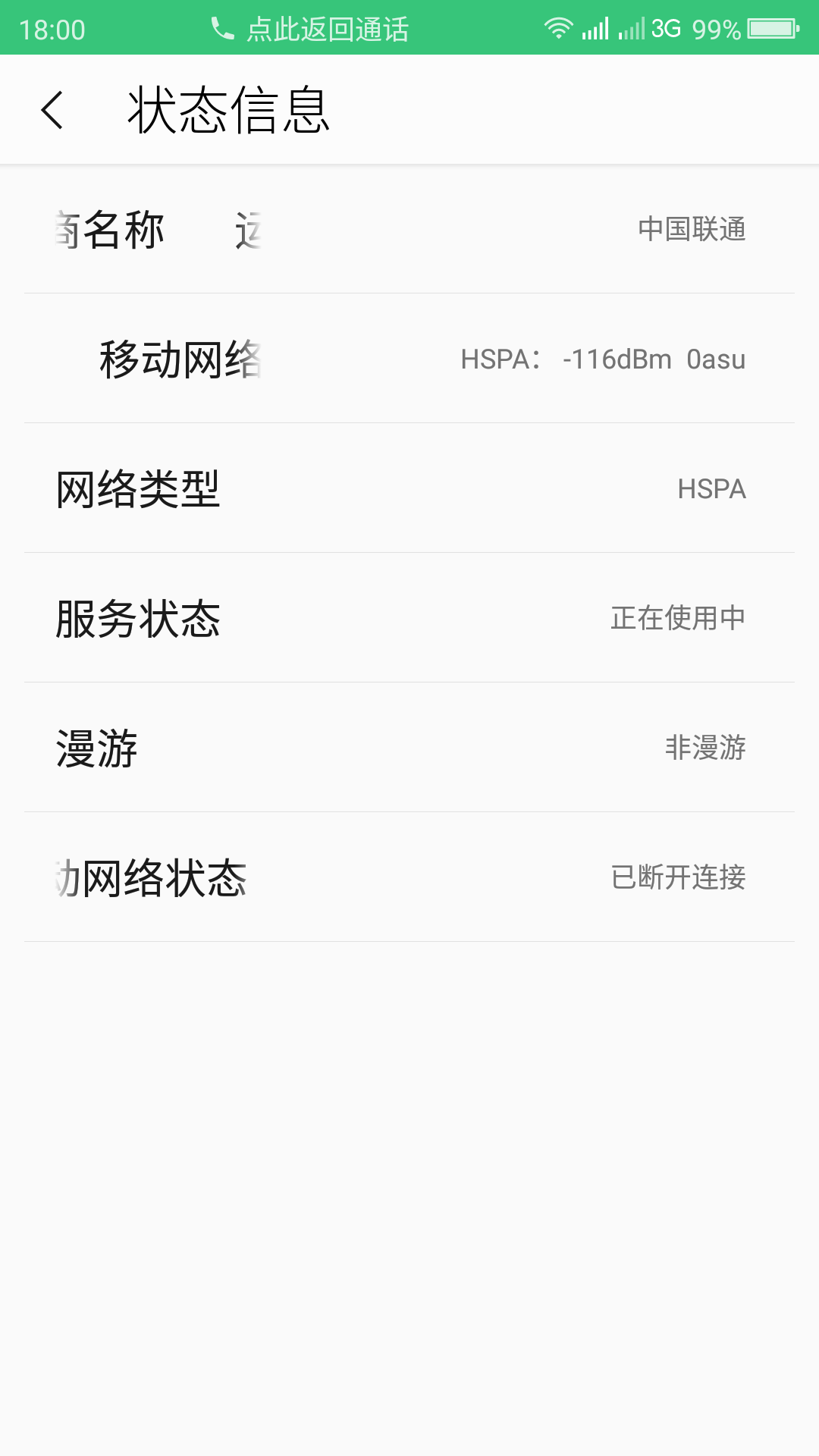The image size is (819, 1456).
Task: Return to the ongoing call via 点此返回通话
Action: [x=311, y=29]
